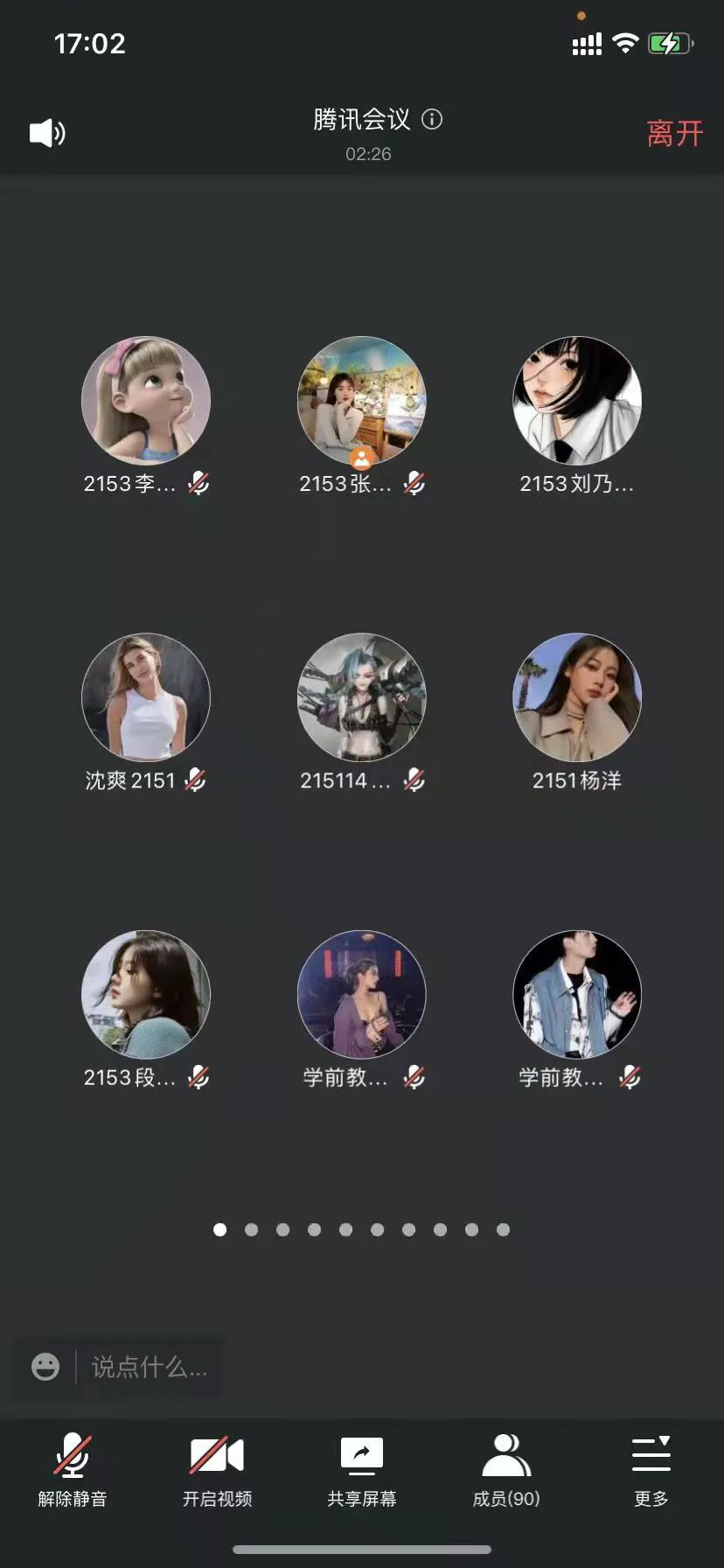The image size is (724, 1568).
Task: Toggle the speaker audio icon
Action: pyautogui.click(x=47, y=133)
